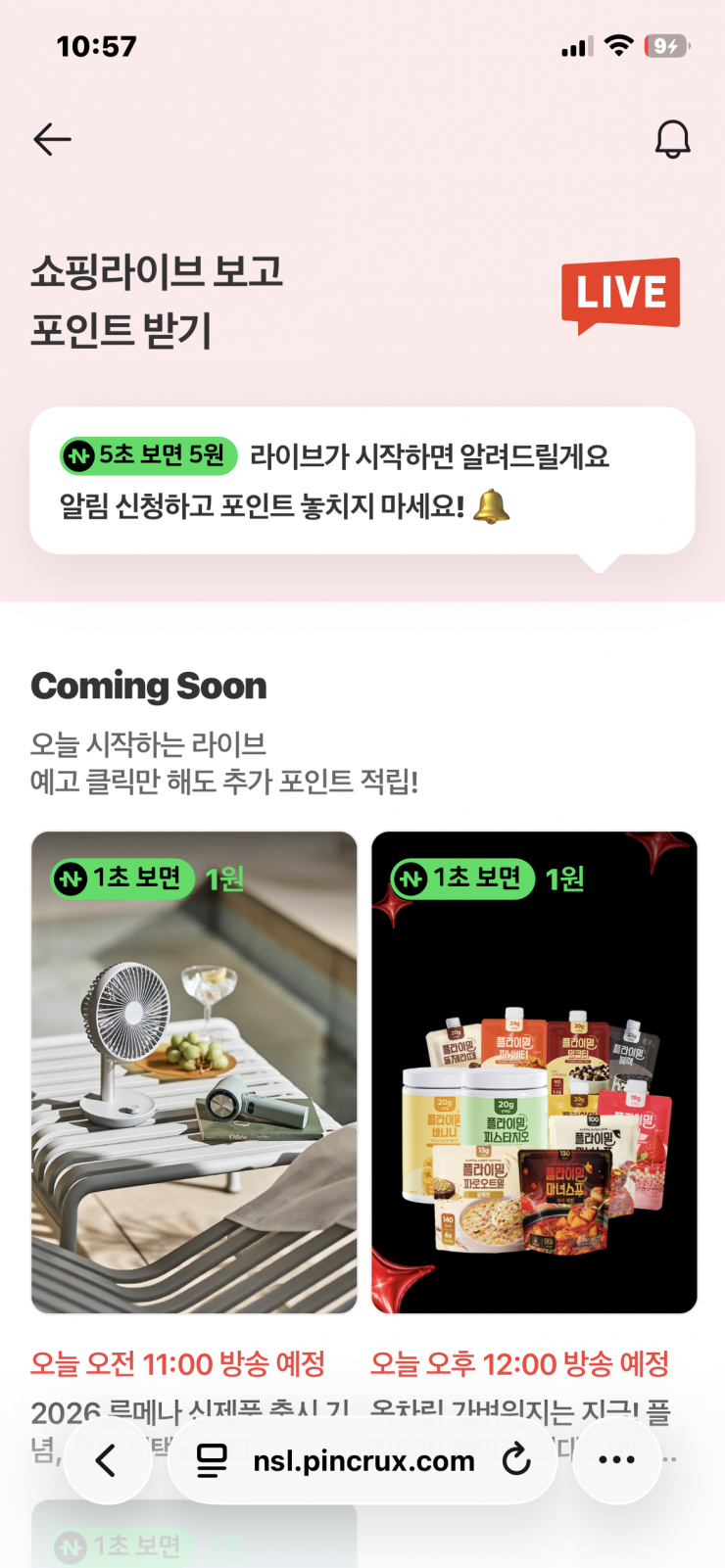This screenshot has height=1568, width=725.
Task: Tap the cellular signal bars in the status bar
Action: tap(578, 44)
